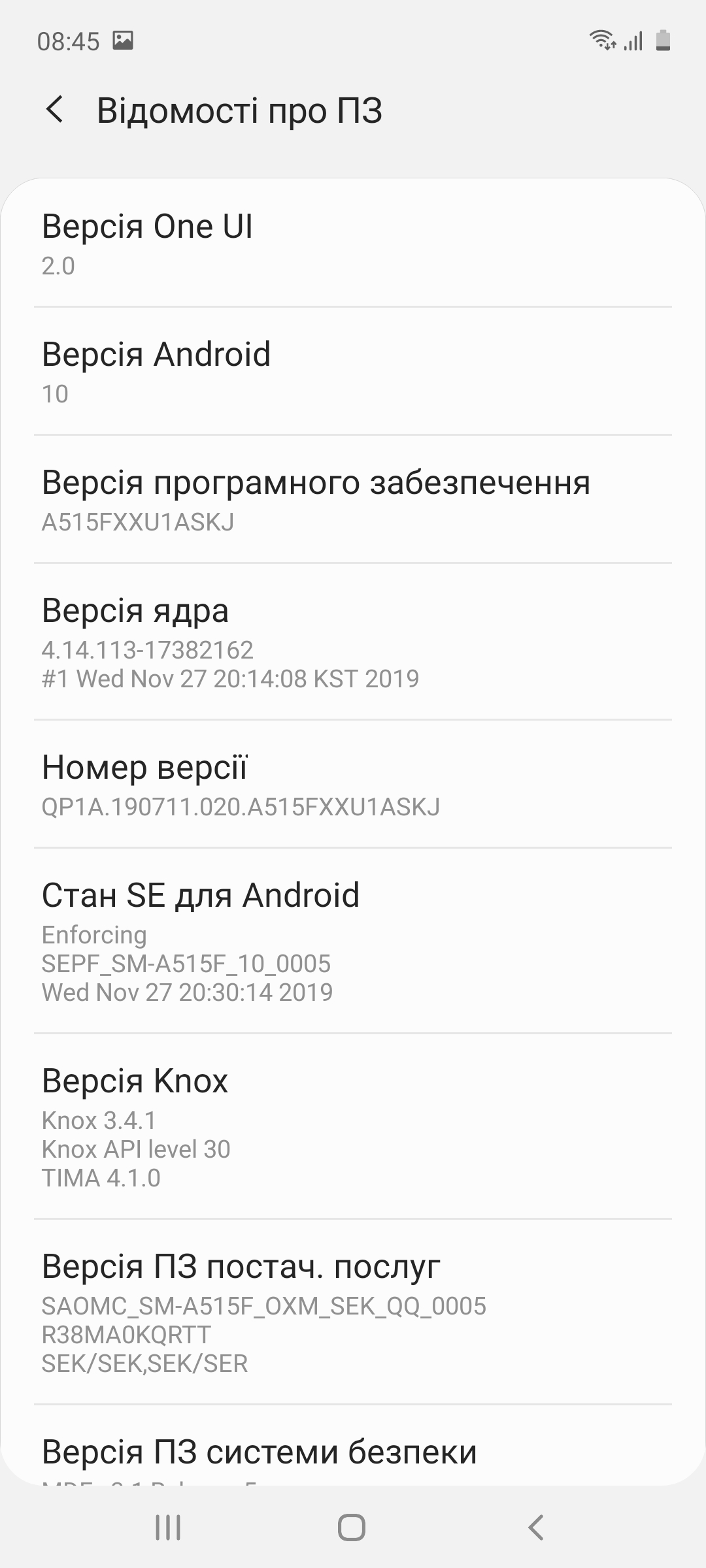Open the screenshot notification icon
706x1568 pixels.
click(124, 41)
